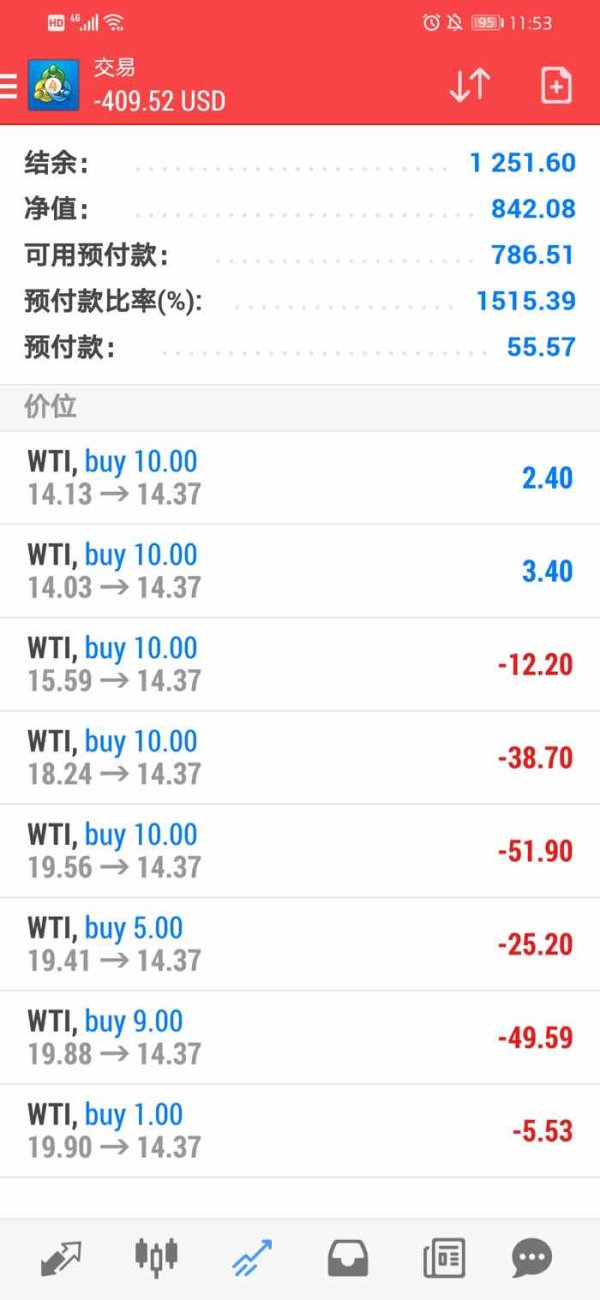
Task: Open the News tab
Action: [443, 1256]
